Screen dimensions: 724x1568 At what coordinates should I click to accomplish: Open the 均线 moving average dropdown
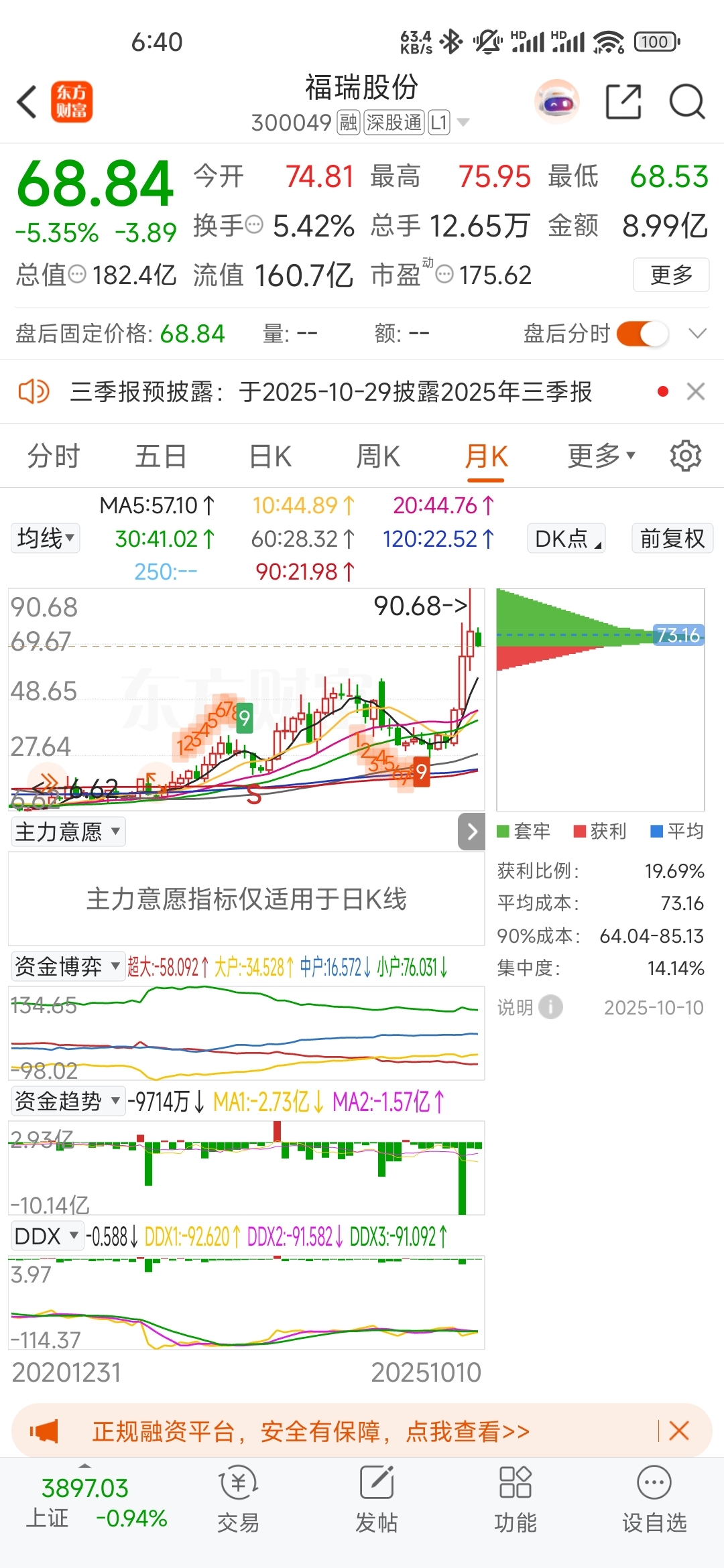(45, 538)
